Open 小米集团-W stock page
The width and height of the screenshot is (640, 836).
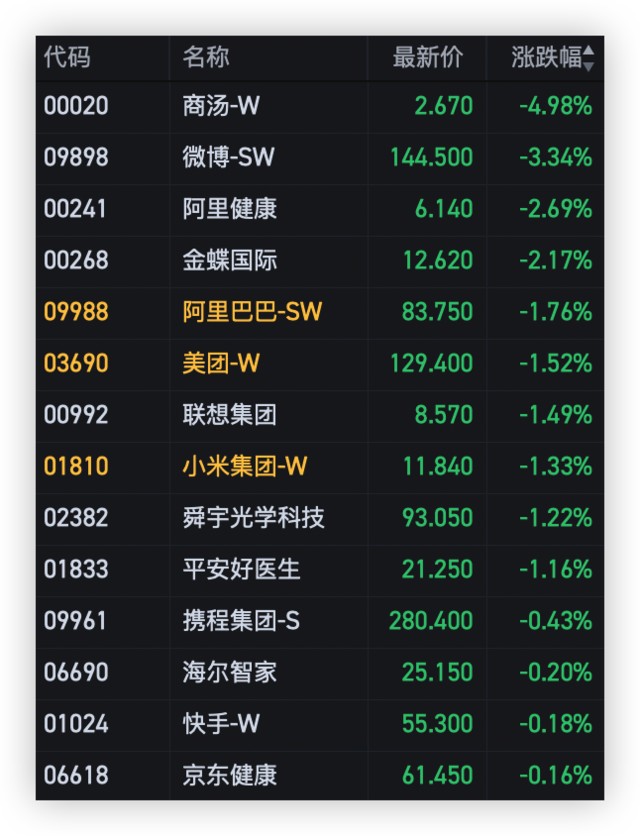244,467
